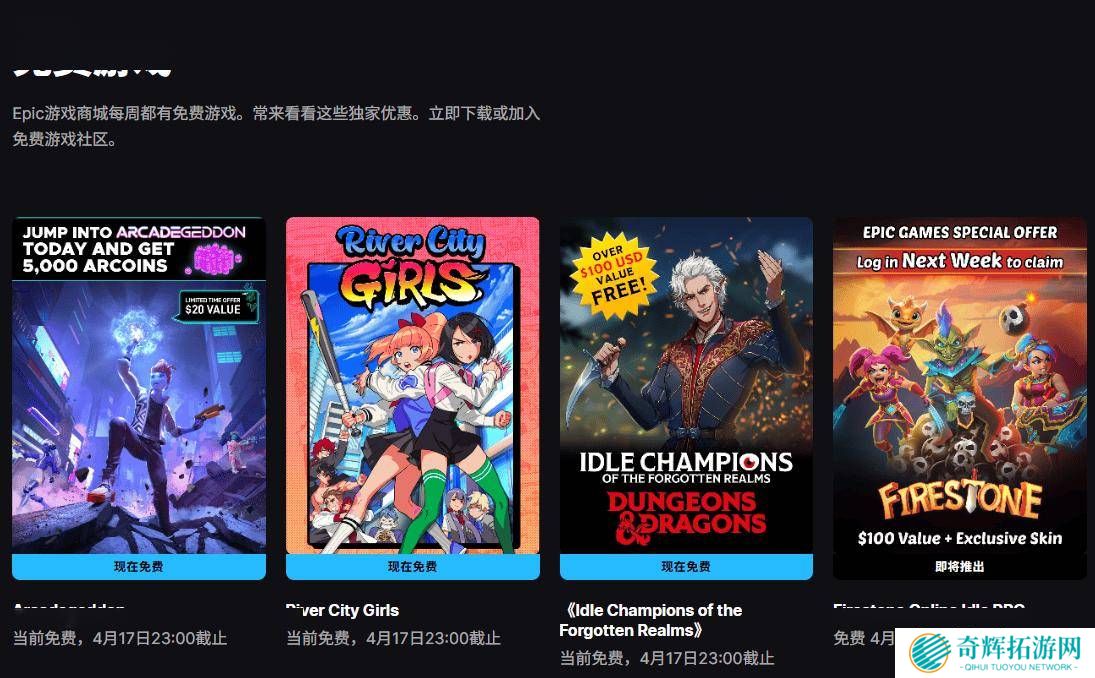This screenshot has width=1095, height=678.
Task: Tap the River City Girls title link
Action: pyautogui.click(x=342, y=610)
